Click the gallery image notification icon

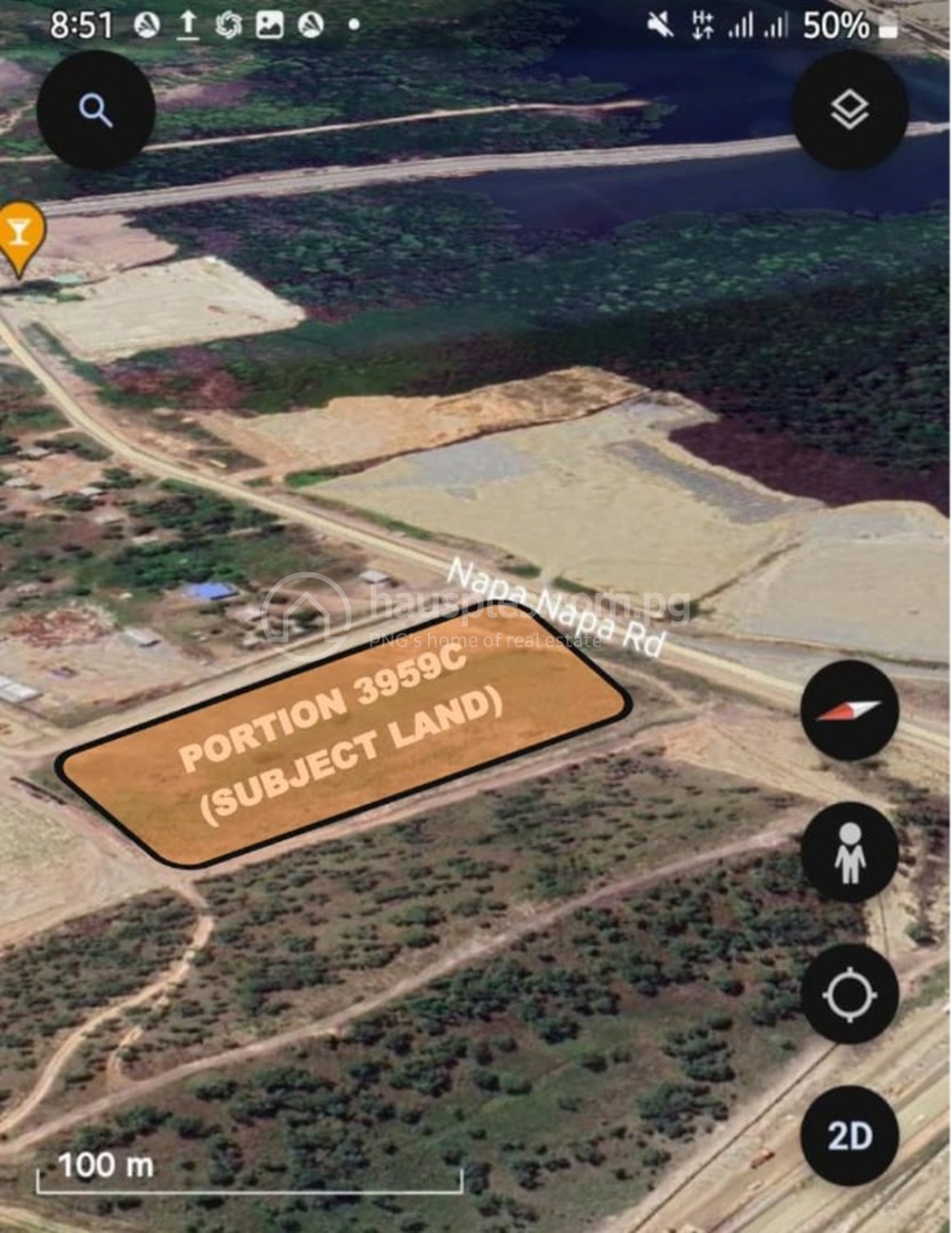269,24
